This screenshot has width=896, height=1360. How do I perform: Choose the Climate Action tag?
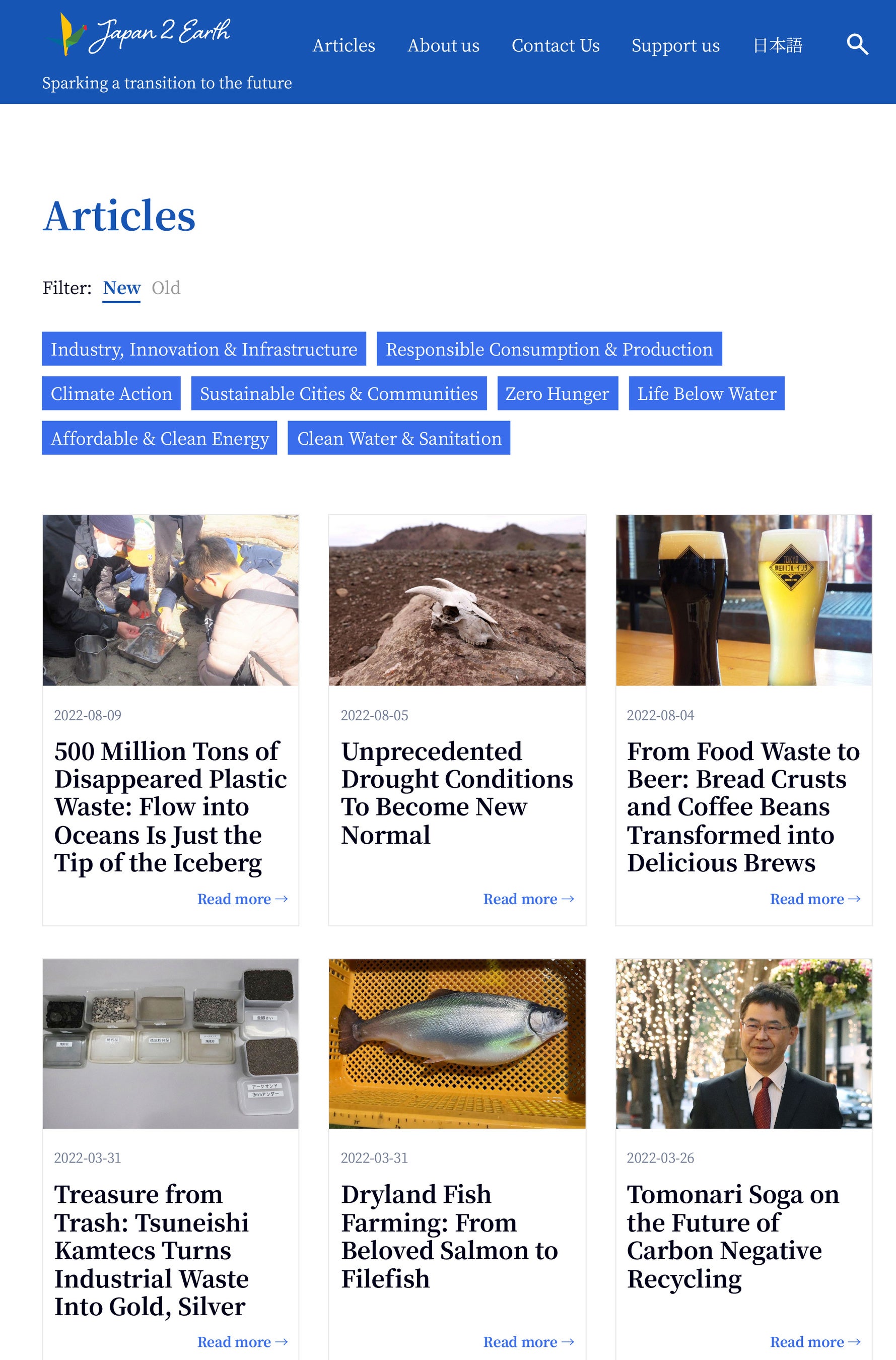[111, 394]
